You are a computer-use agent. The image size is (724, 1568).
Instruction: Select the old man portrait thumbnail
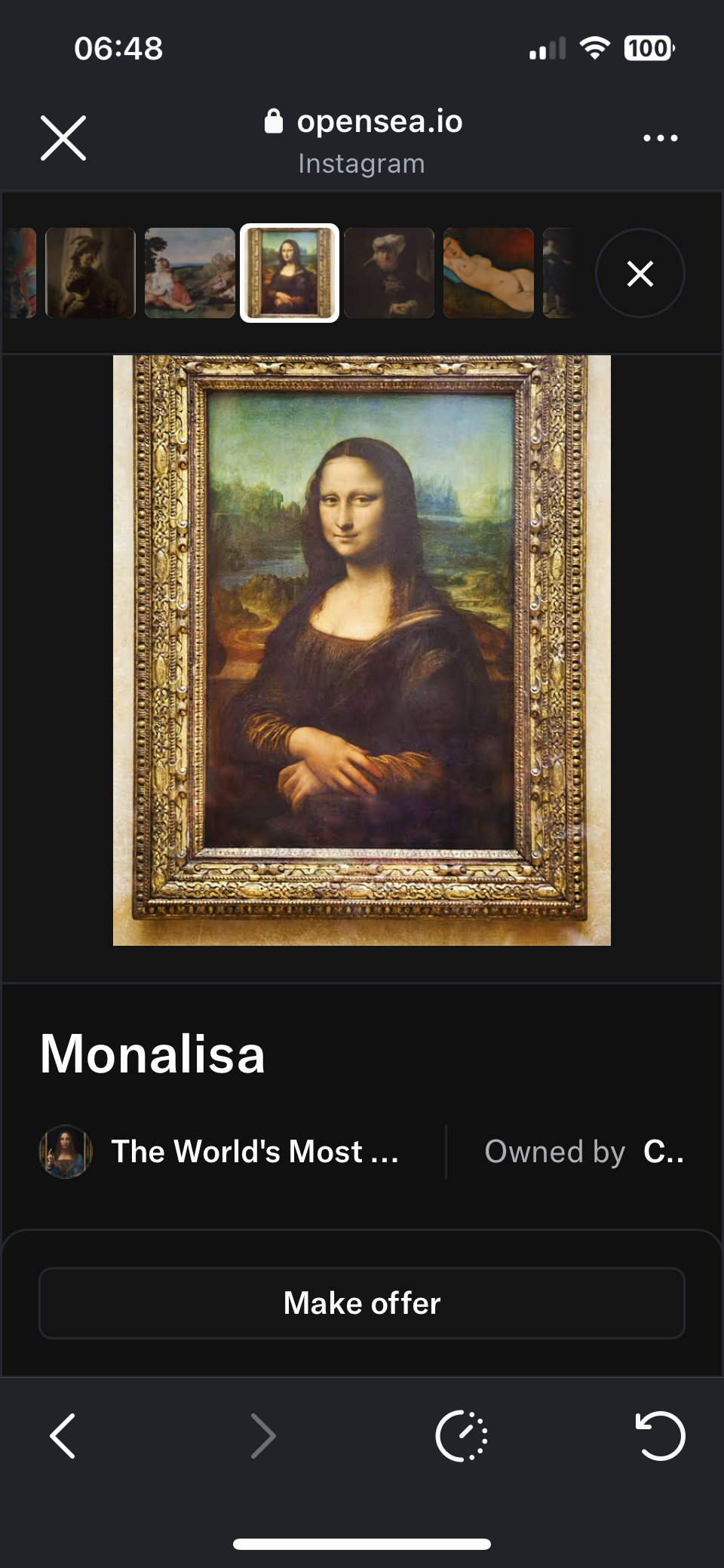pos(389,273)
